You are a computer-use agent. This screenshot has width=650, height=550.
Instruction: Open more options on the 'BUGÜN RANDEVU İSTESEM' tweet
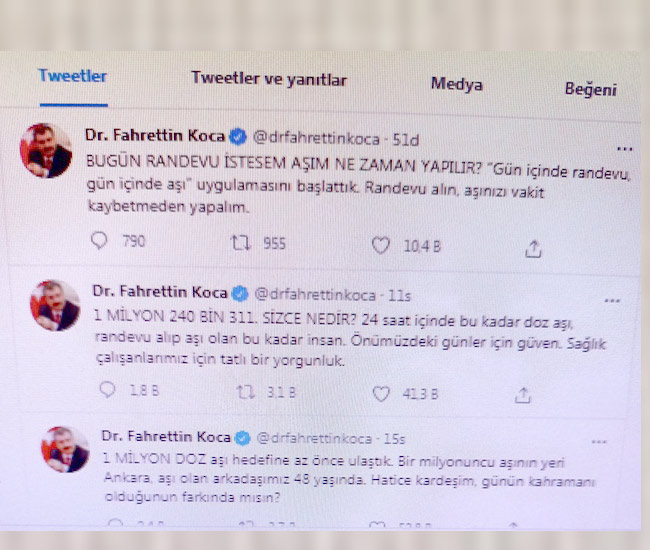click(x=625, y=146)
